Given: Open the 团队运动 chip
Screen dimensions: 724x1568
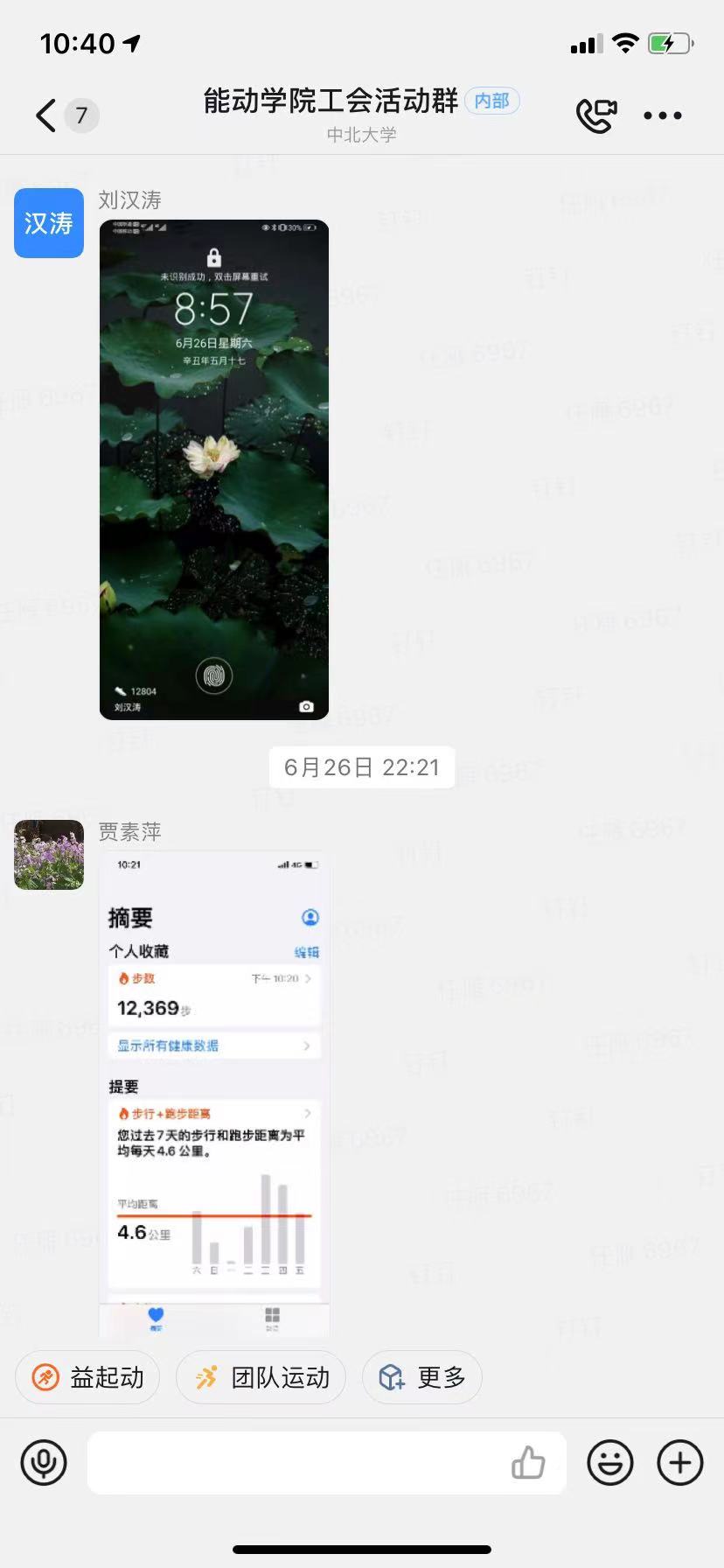Looking at the screenshot, I should [261, 1378].
